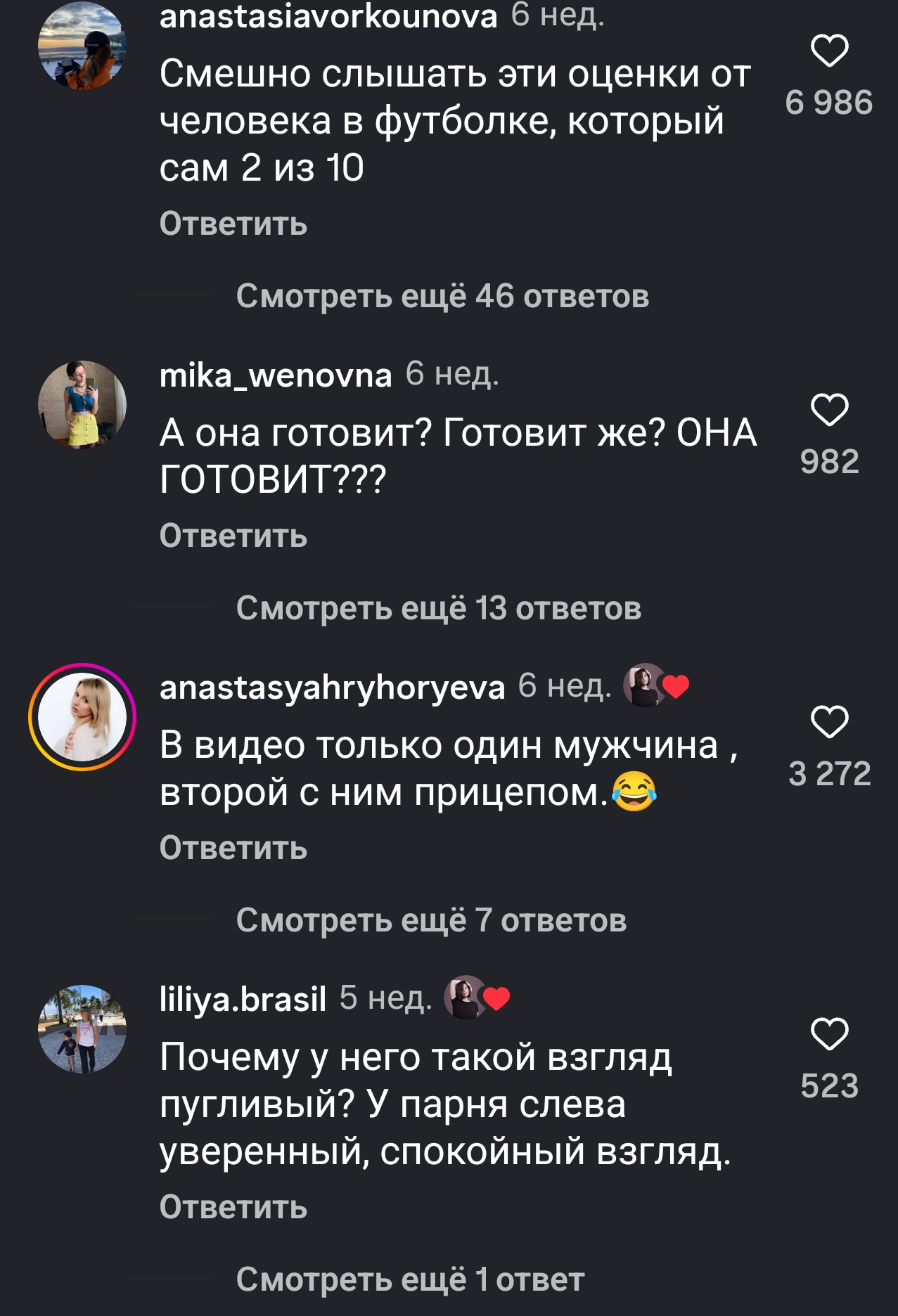
Task: View anastasyahryhoryeva's story from avatar
Action: coord(82,717)
